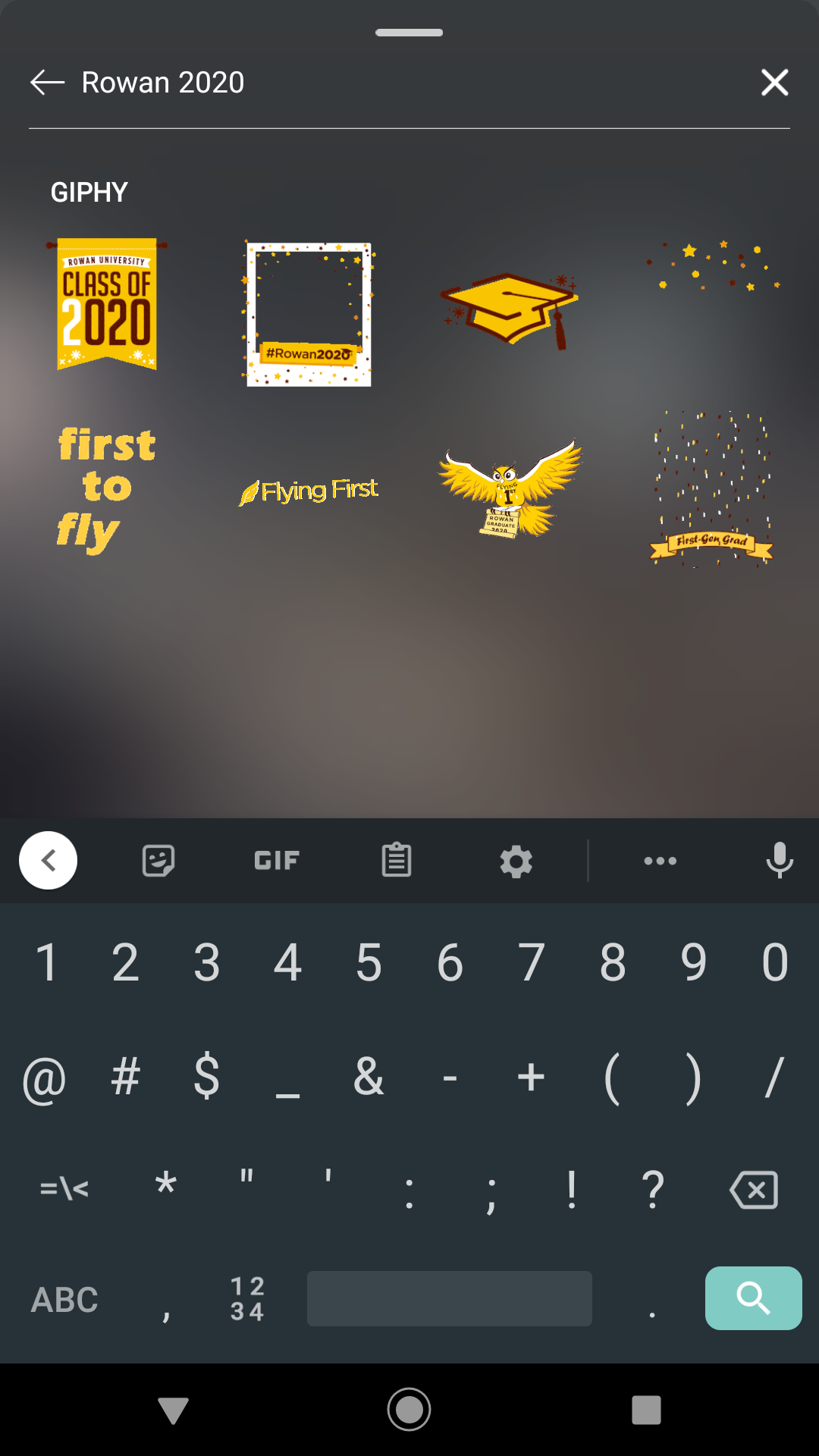
Task: Start voice input with the microphone
Action: (780, 861)
